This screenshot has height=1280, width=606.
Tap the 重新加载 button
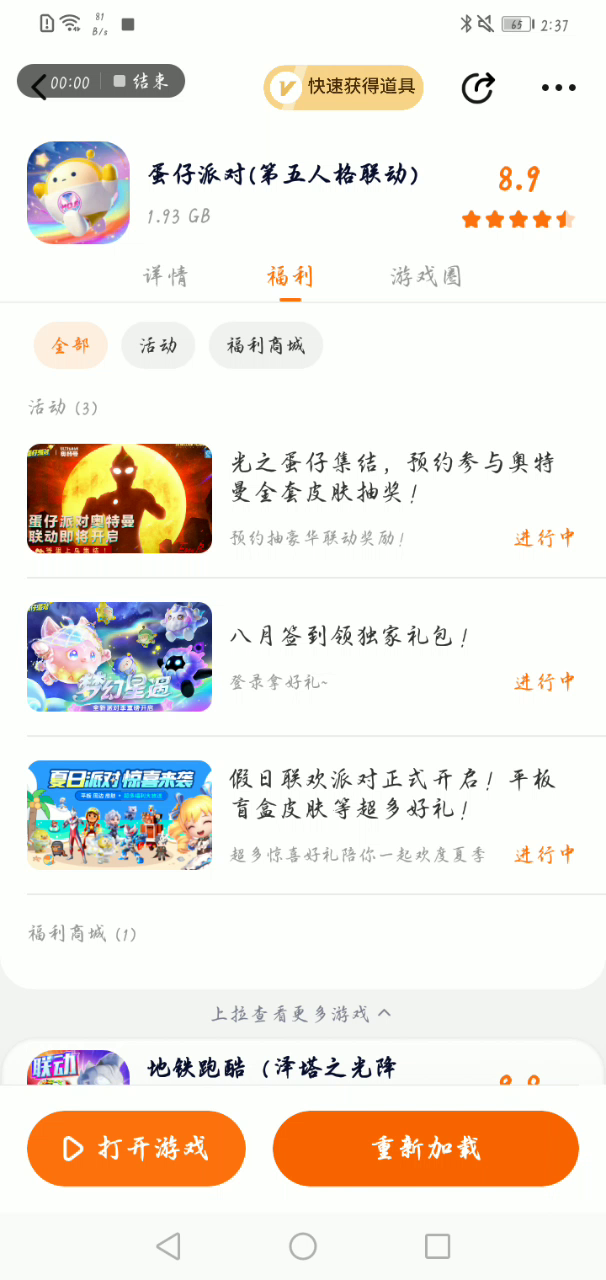[x=426, y=1148]
